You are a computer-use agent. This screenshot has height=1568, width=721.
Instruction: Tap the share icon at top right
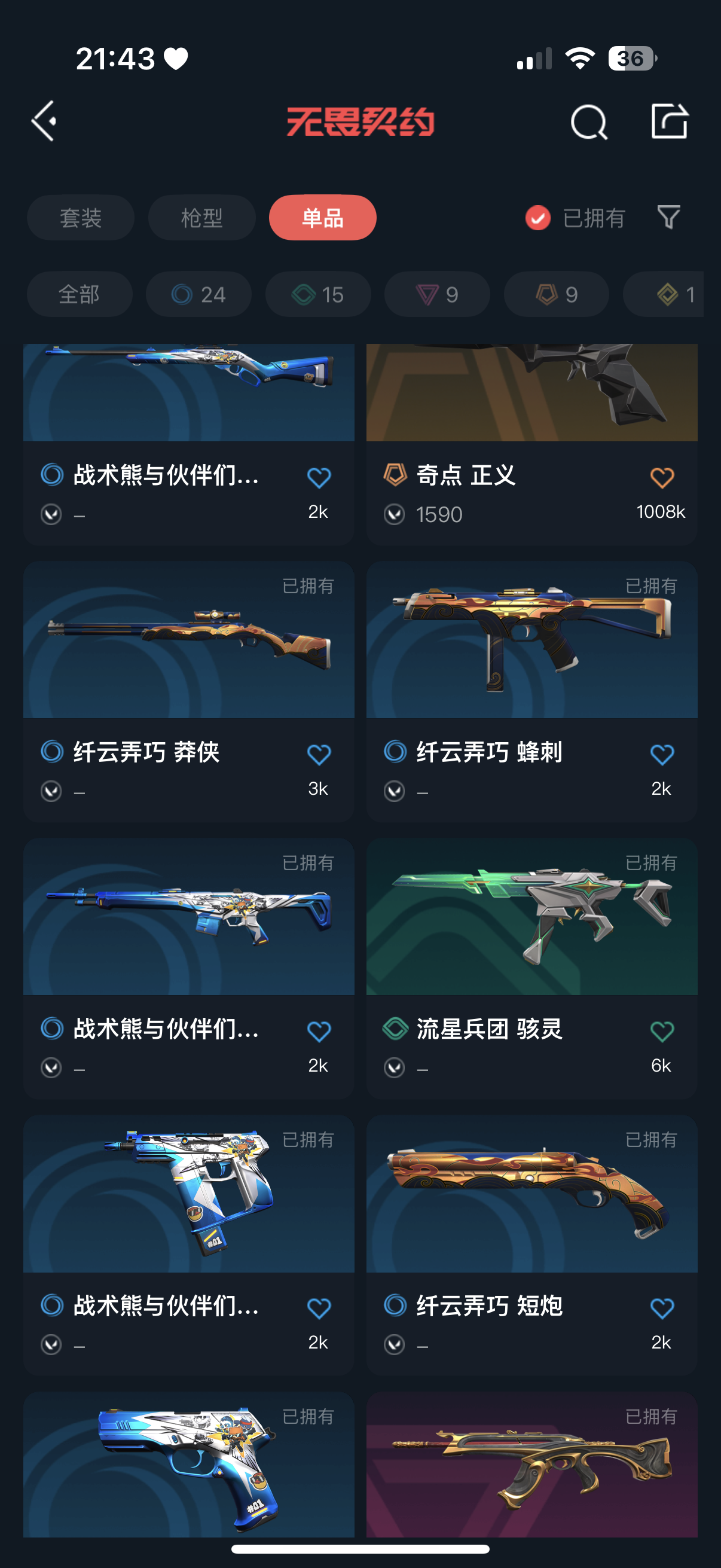[x=669, y=121]
